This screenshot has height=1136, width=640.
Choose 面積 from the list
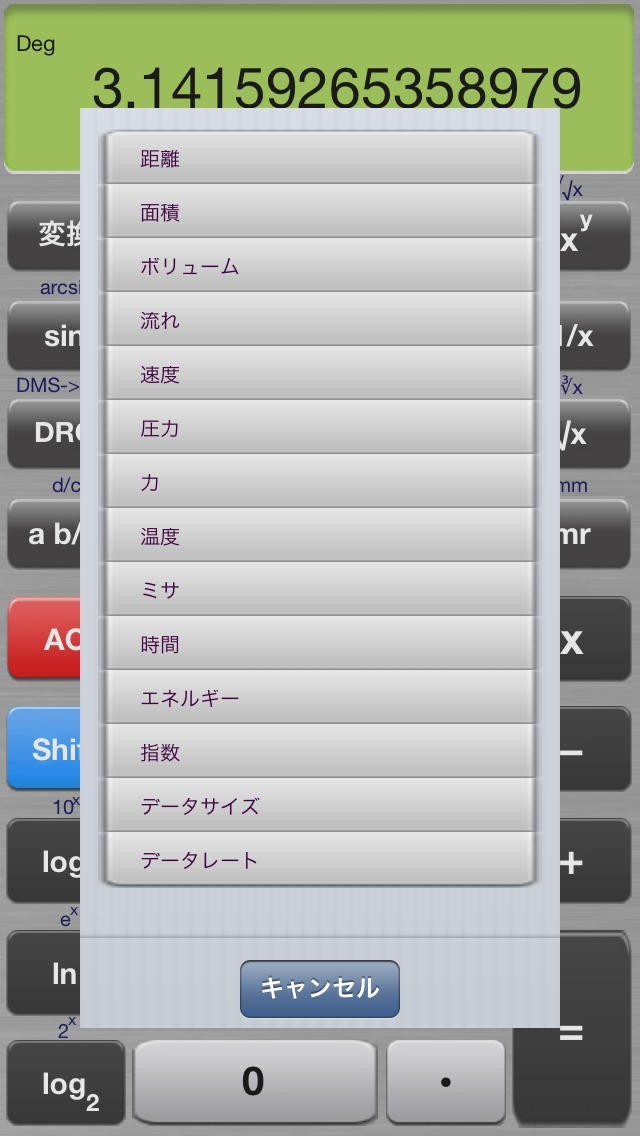tap(319, 212)
